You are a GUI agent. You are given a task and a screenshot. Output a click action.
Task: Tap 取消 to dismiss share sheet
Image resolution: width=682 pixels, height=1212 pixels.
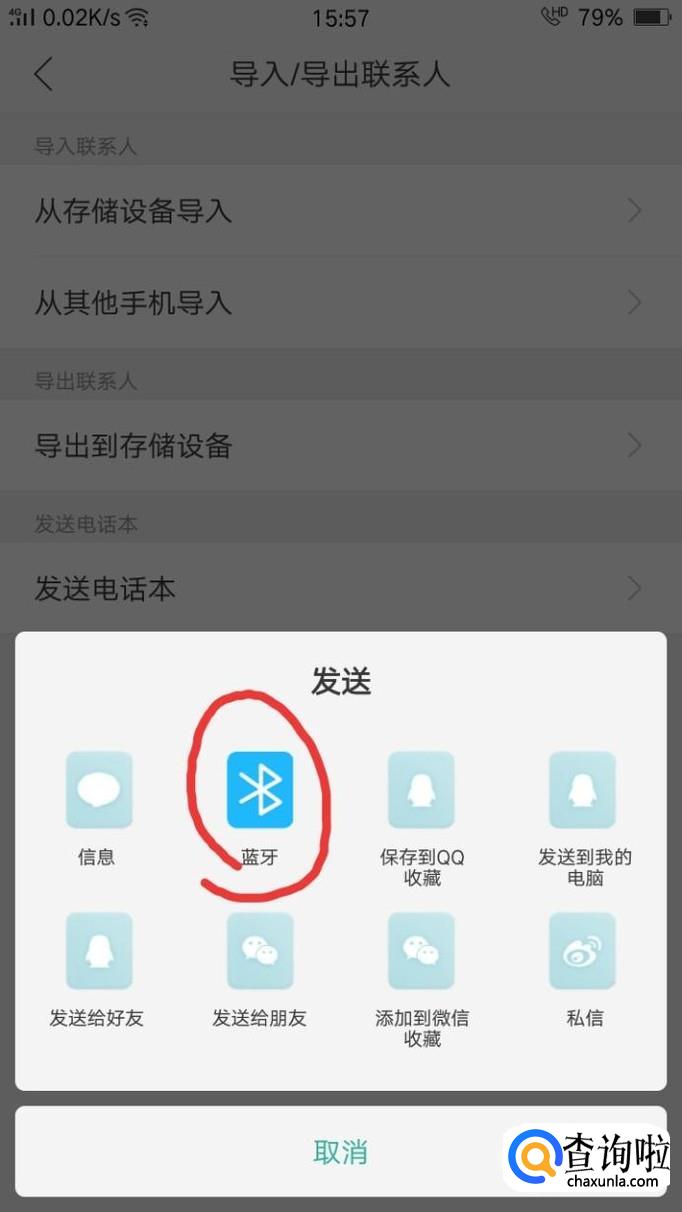click(x=340, y=1151)
